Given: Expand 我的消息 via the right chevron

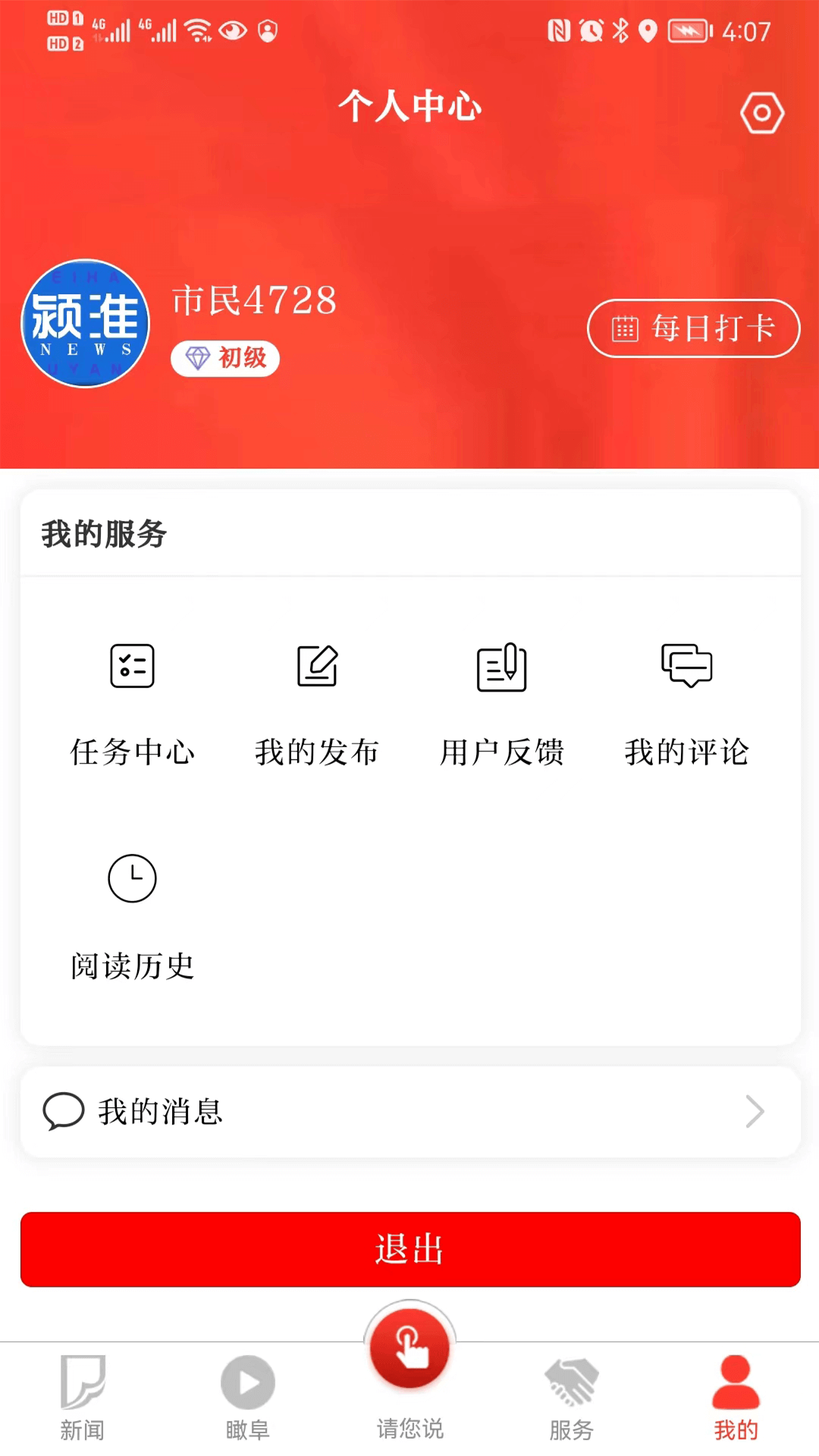Looking at the screenshot, I should (x=755, y=1112).
